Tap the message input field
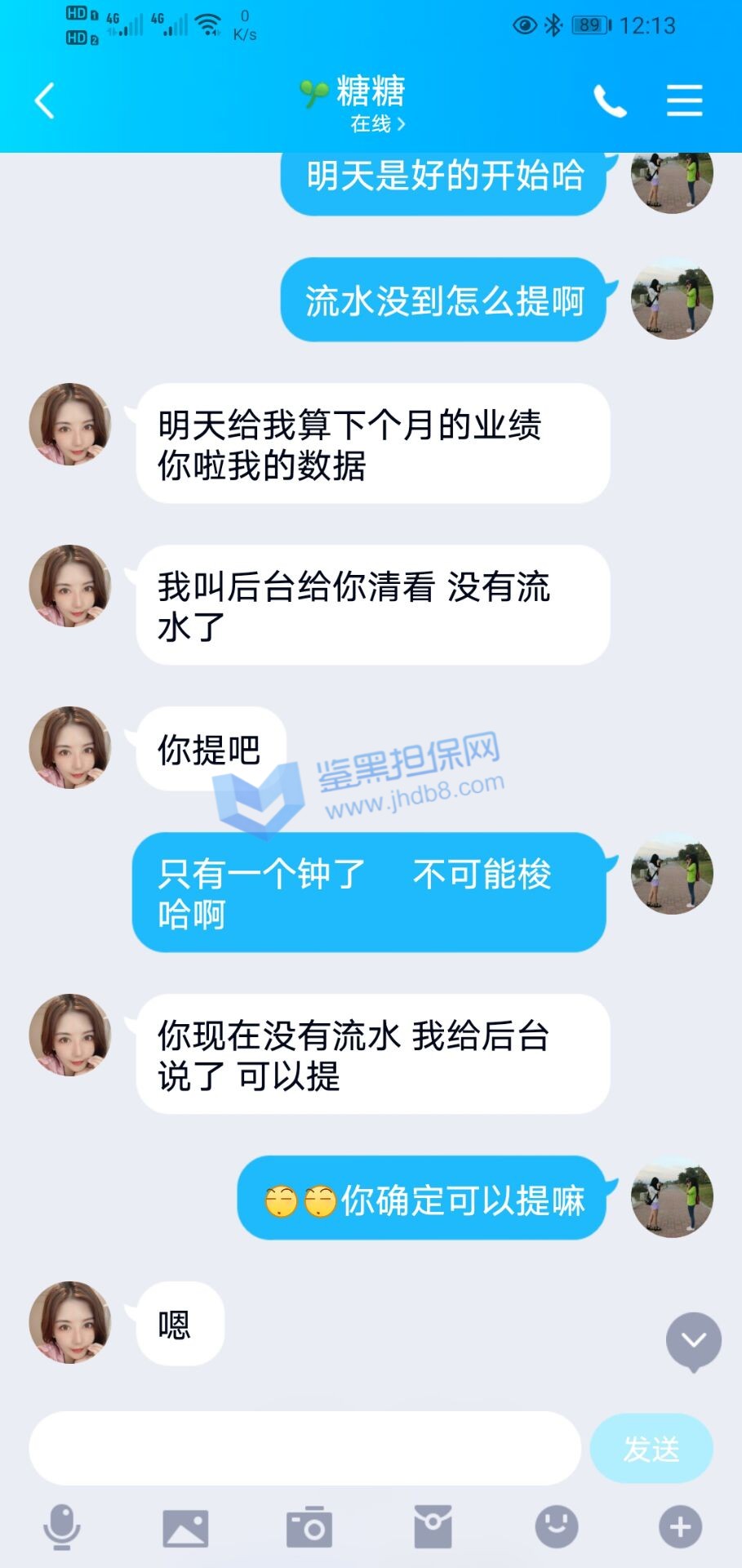Viewport: 742px width, 1568px height. [304, 1448]
